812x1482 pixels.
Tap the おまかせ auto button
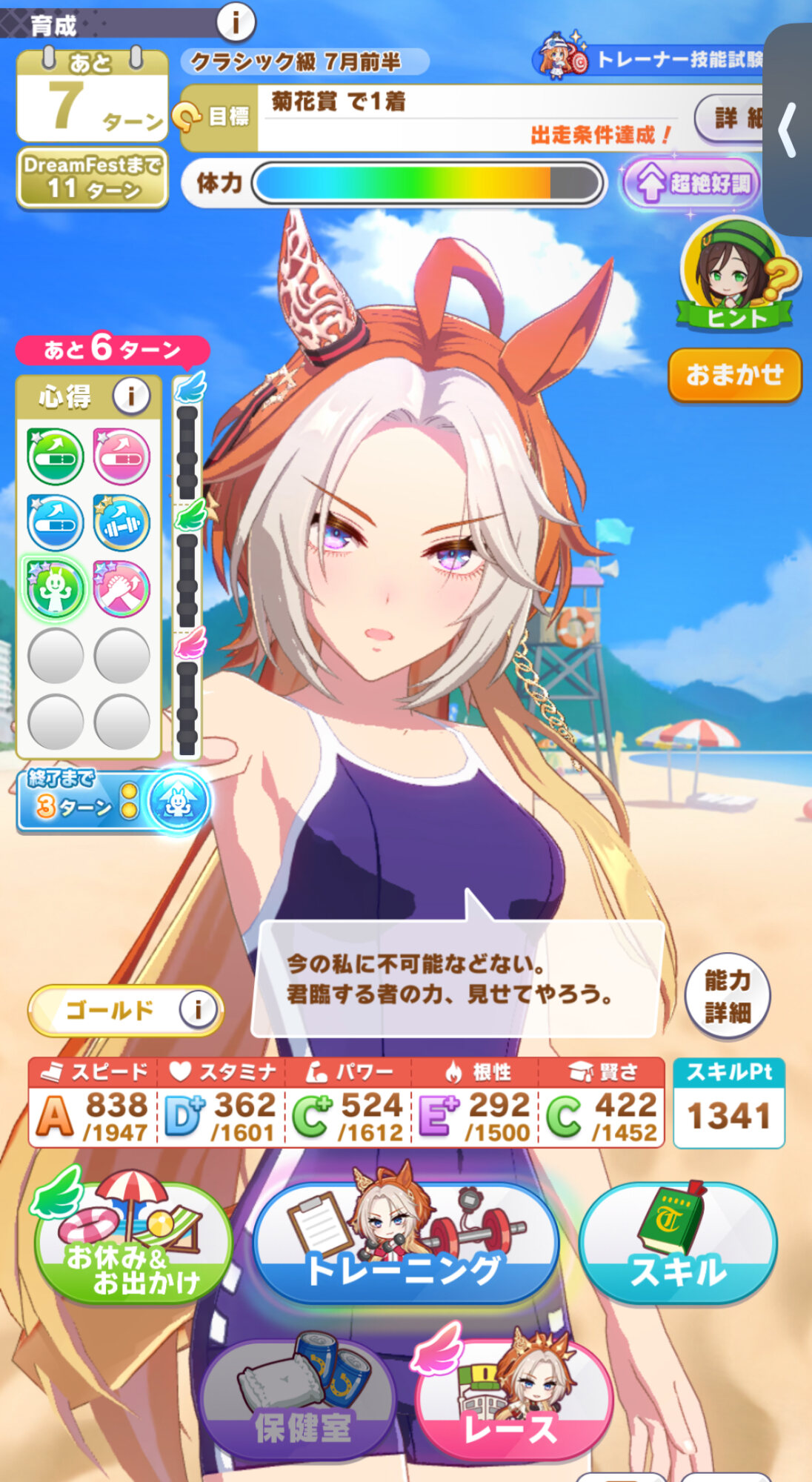click(734, 375)
